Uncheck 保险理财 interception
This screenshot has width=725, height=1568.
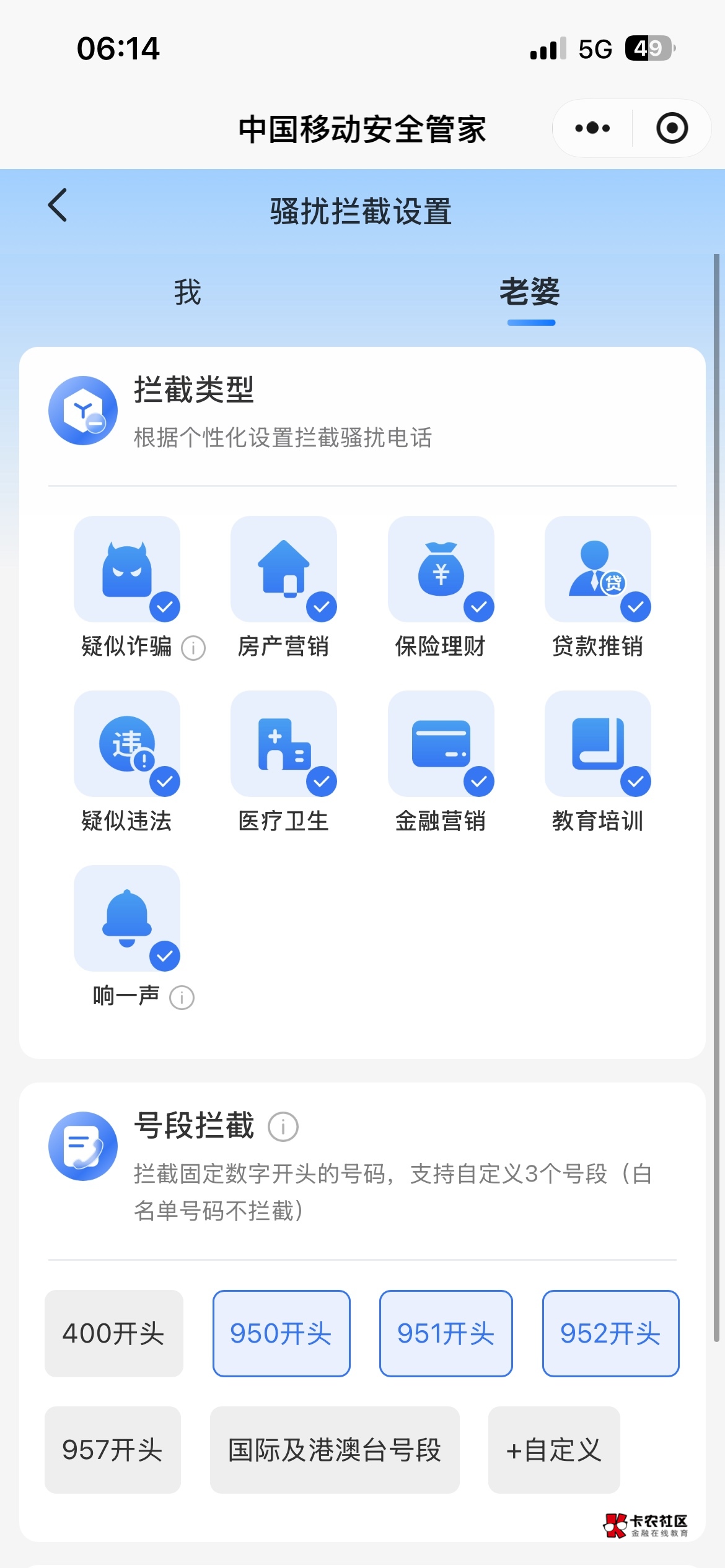tap(441, 568)
